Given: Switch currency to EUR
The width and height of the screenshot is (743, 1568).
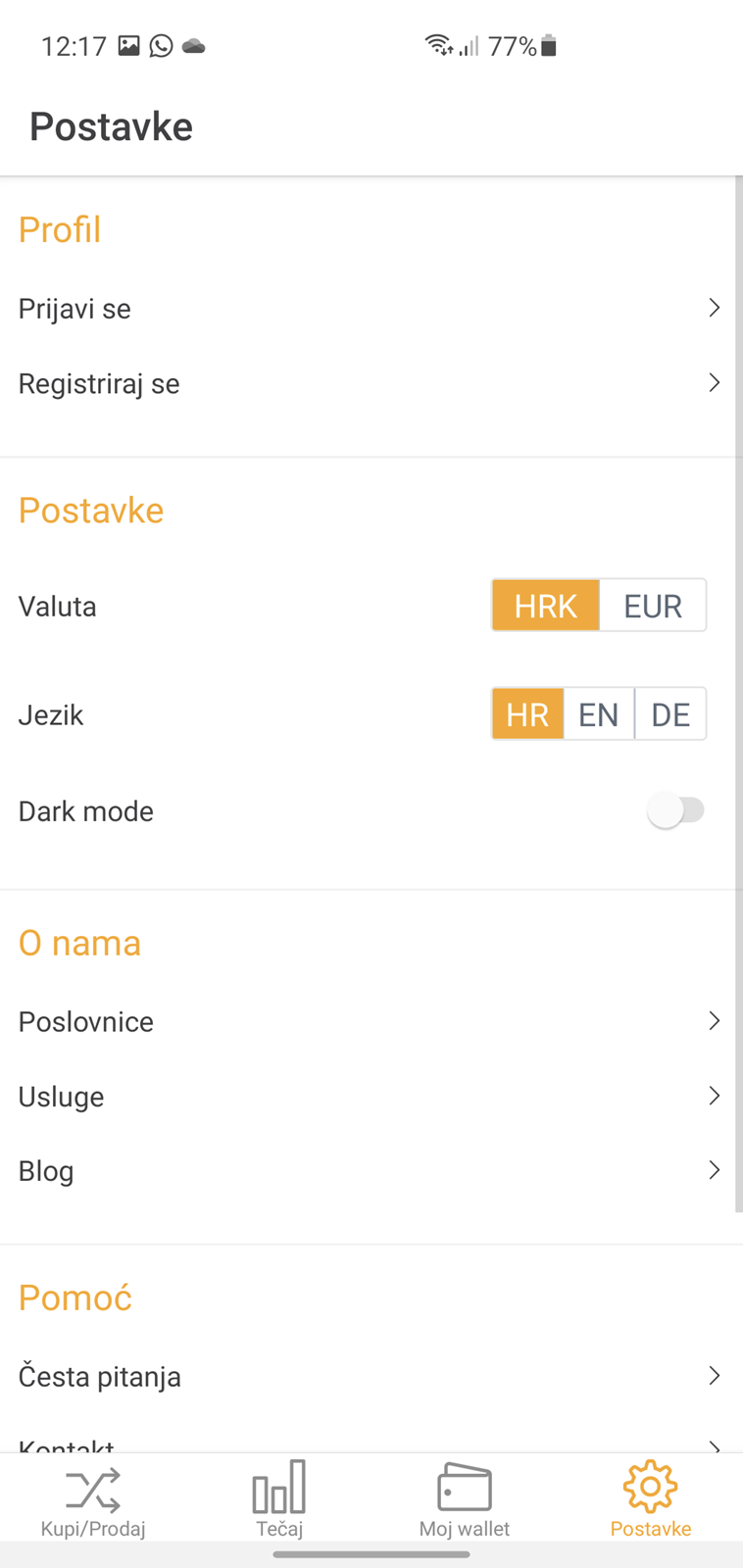Looking at the screenshot, I should [653, 606].
